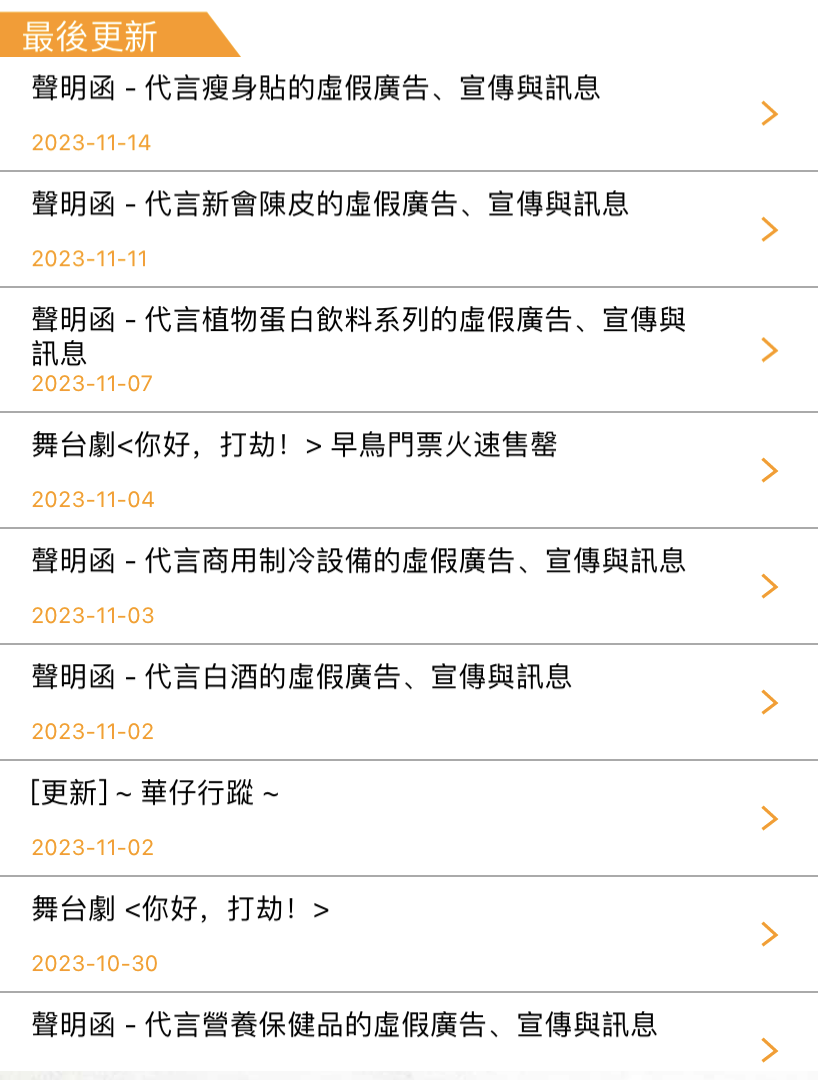Viewport: 818px width, 1080px height.
Task: Click the arrow beside 早鳥門票火速售罄 item
Action: click(x=770, y=468)
